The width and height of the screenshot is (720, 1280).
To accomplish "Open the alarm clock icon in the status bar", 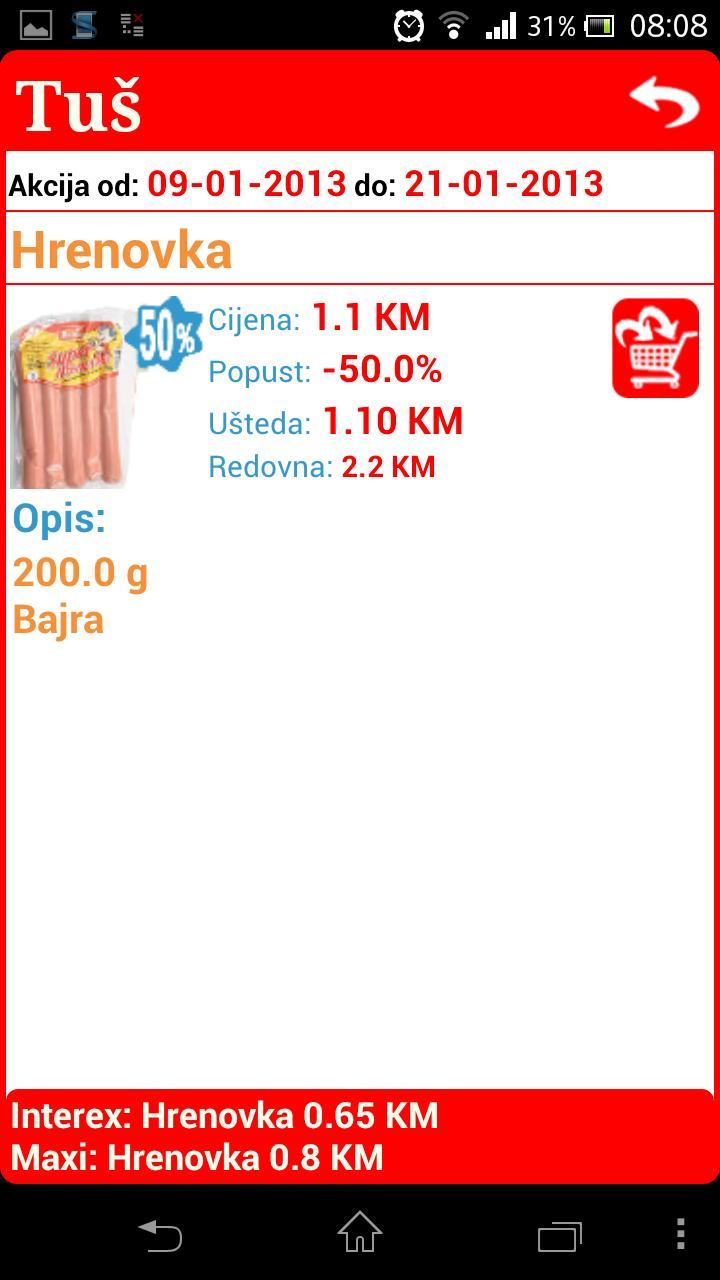I will coord(408,25).
